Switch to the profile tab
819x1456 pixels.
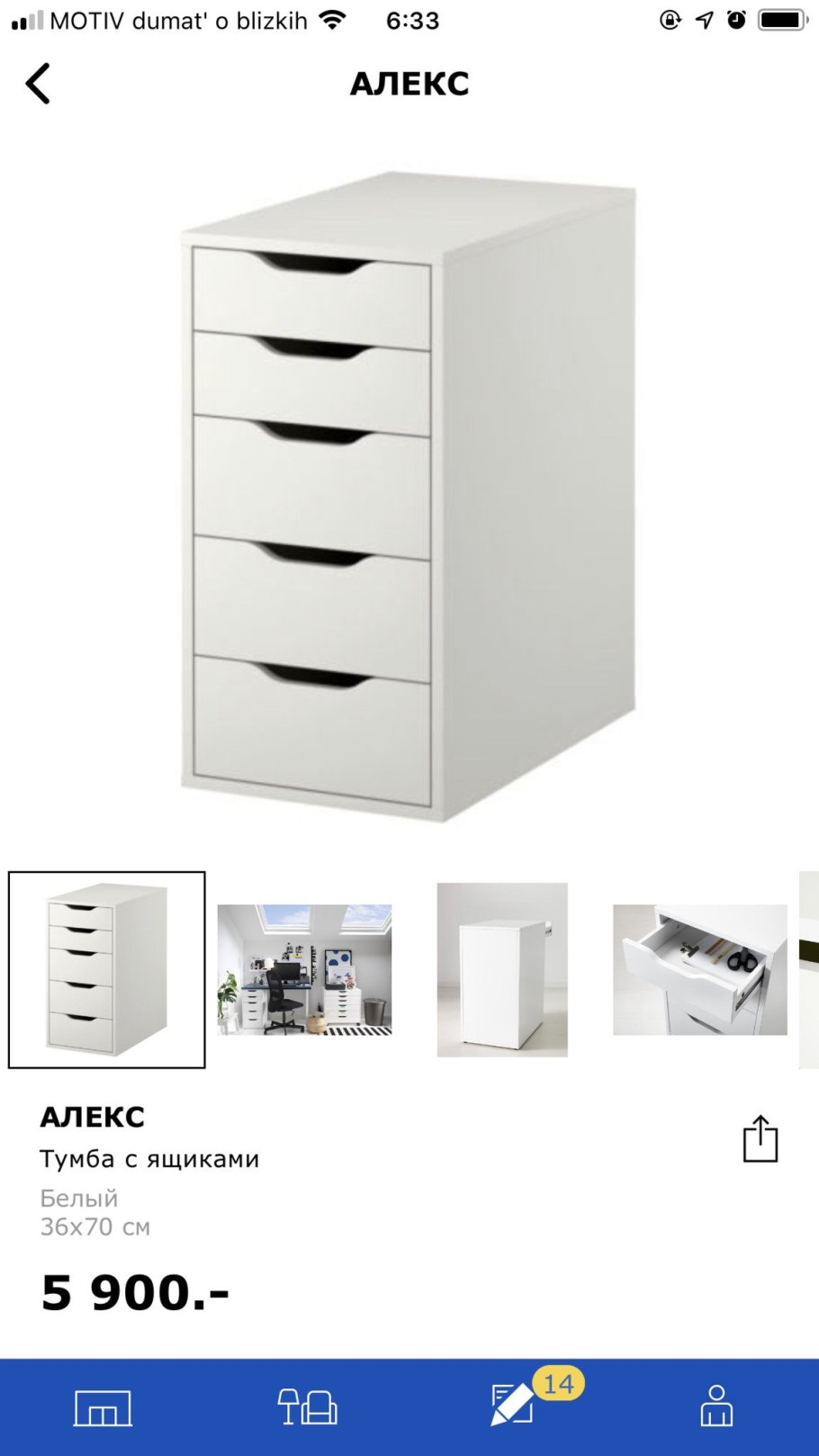pos(716,1407)
